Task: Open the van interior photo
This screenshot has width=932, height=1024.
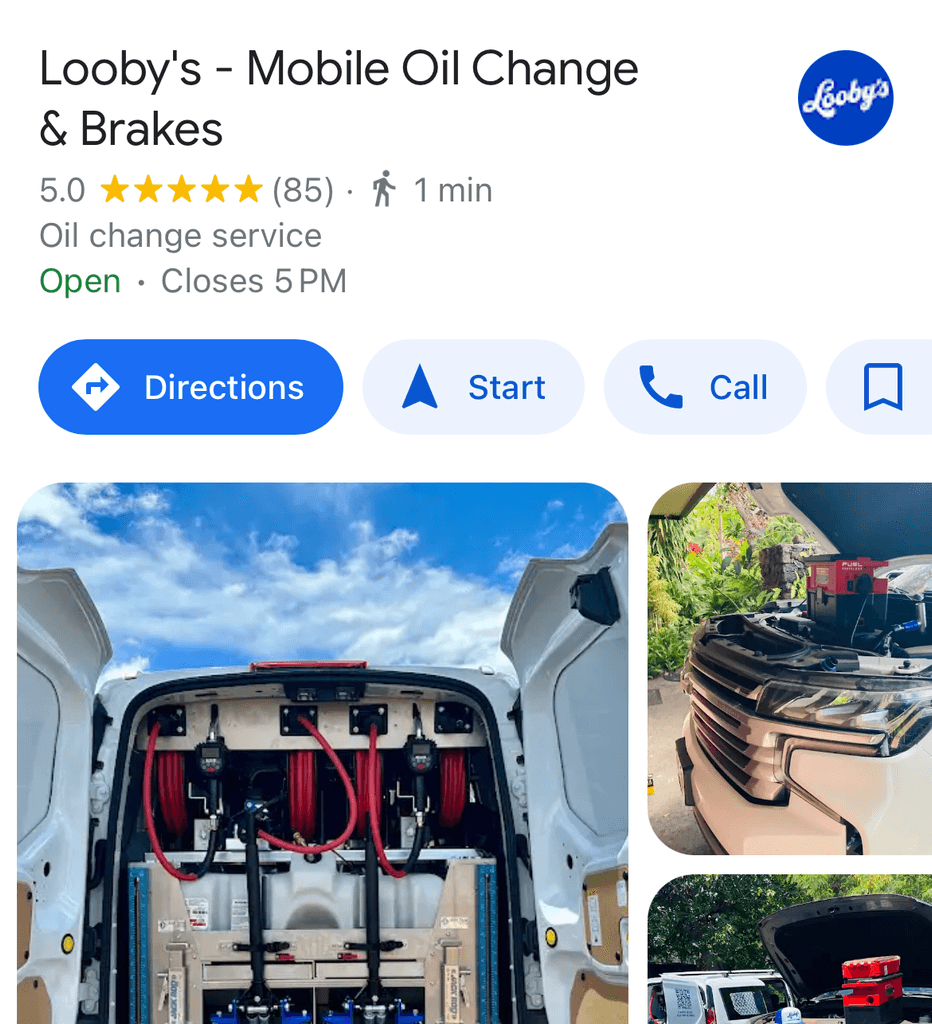Action: [x=323, y=753]
